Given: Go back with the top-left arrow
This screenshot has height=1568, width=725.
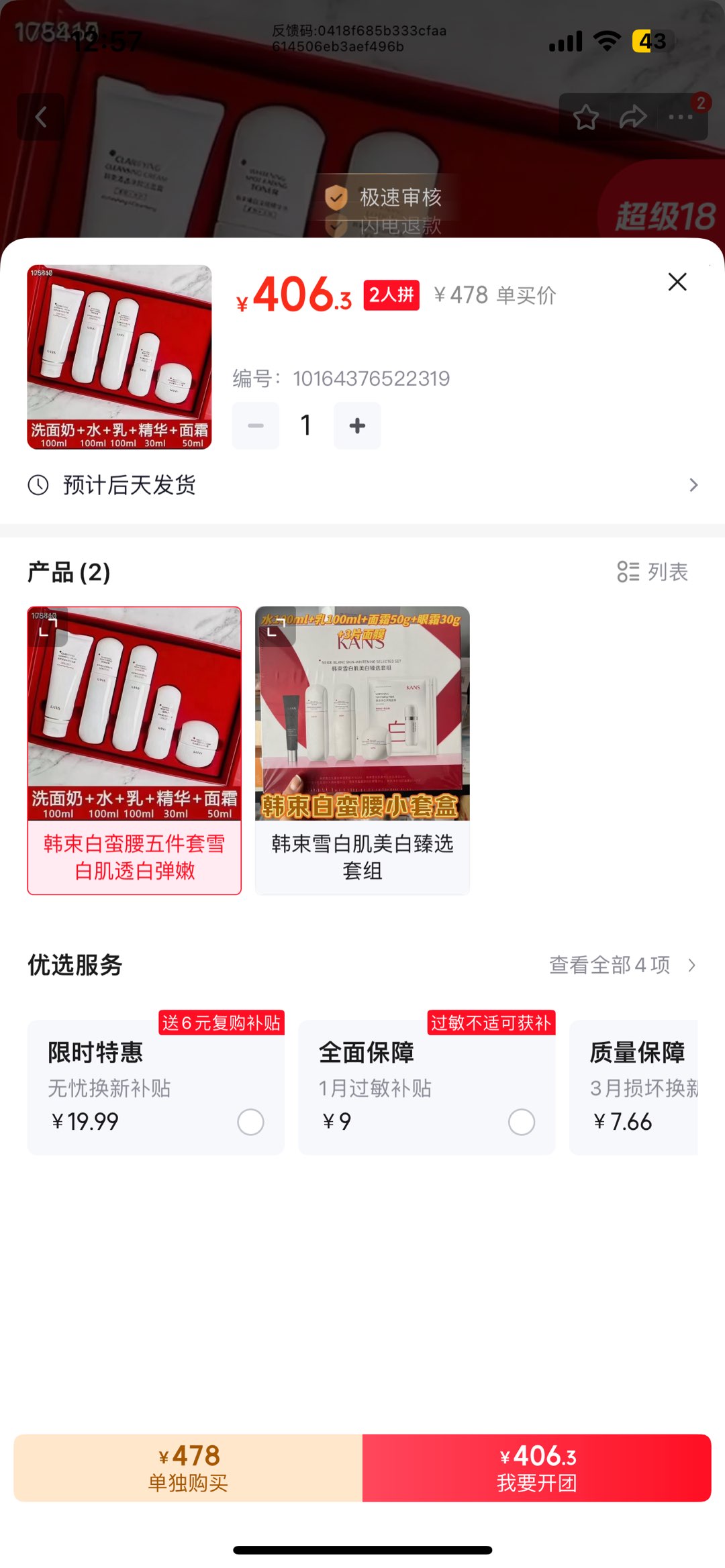Looking at the screenshot, I should 41,117.
